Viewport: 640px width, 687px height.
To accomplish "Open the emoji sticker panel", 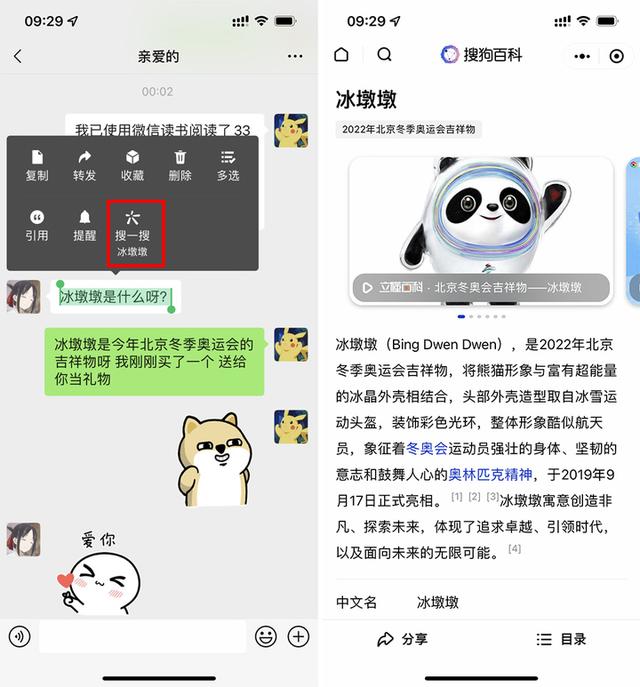I will tap(265, 636).
